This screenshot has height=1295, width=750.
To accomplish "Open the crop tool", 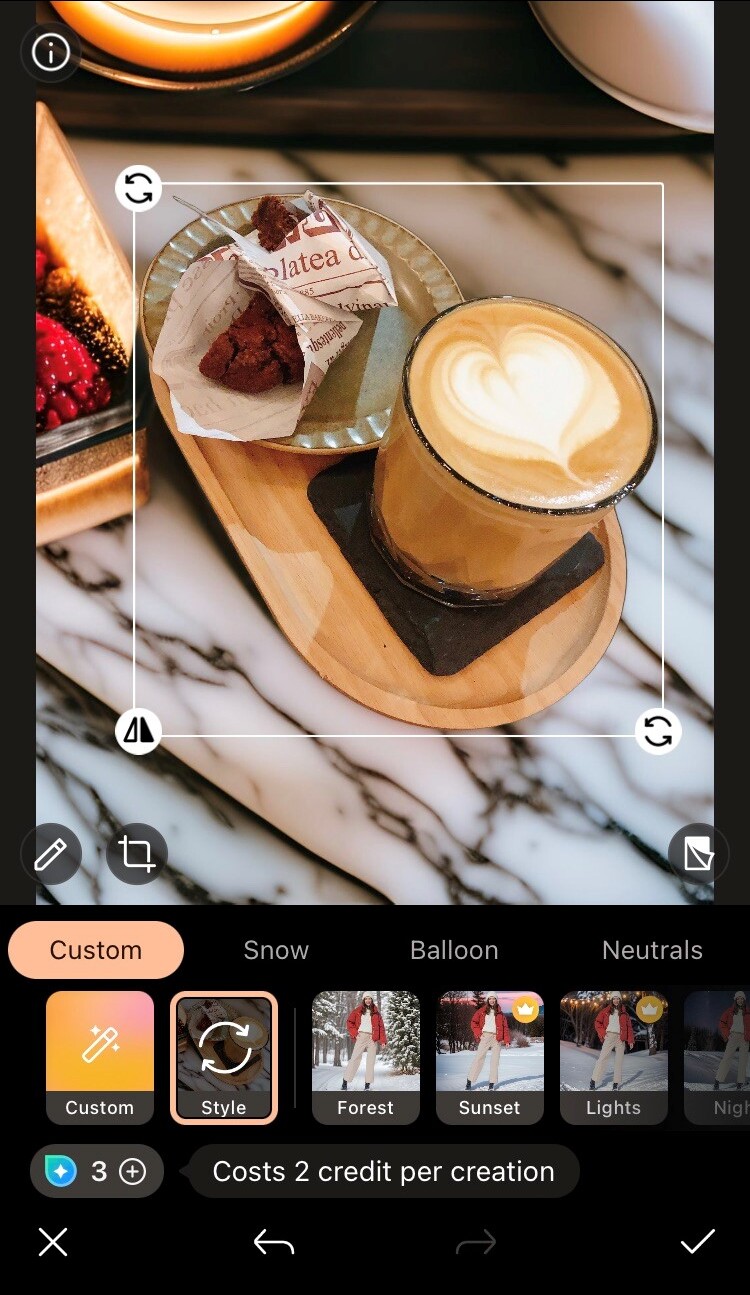I will [x=136, y=853].
